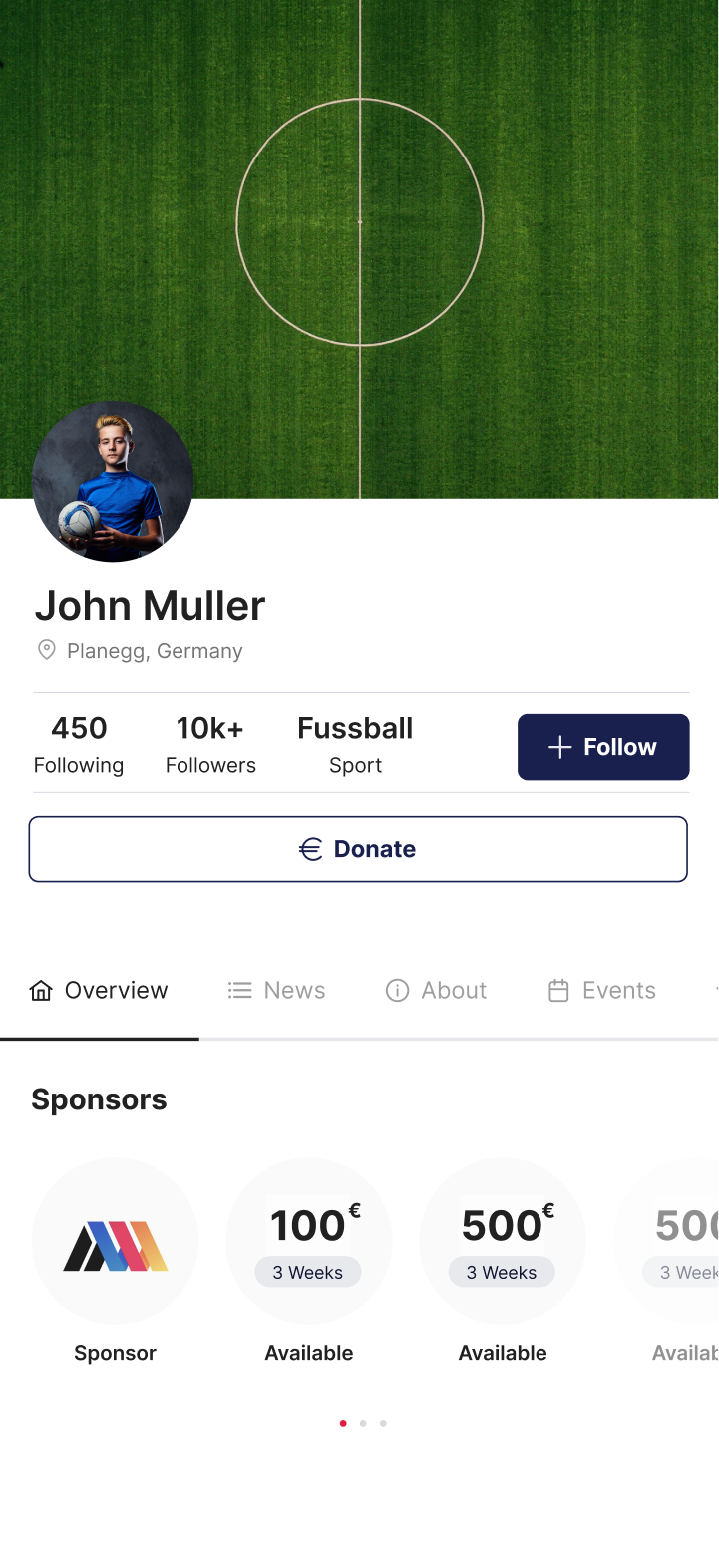Select the 100€ available sponsor slot

click(309, 1241)
